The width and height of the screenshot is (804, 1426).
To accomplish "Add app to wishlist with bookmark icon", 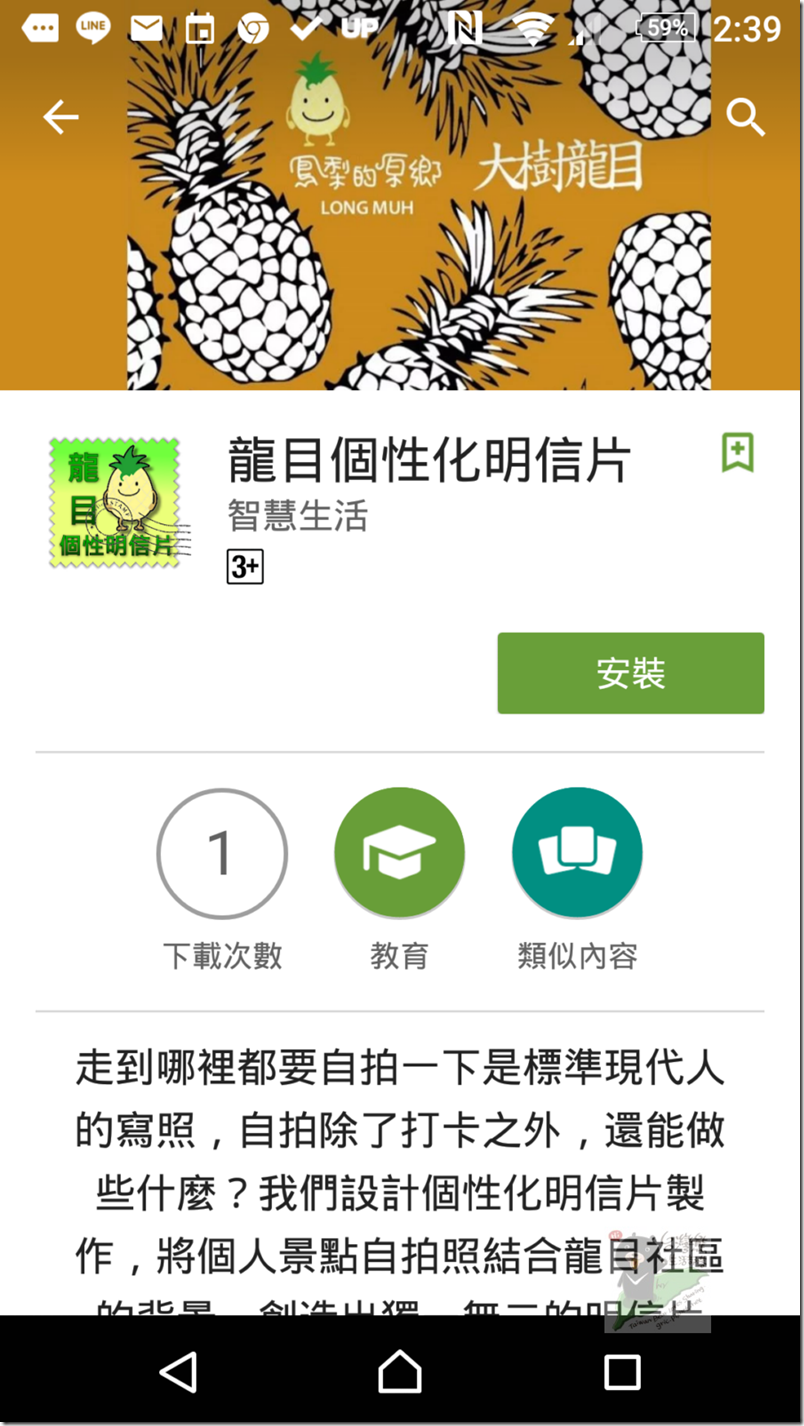I will pyautogui.click(x=737, y=453).
